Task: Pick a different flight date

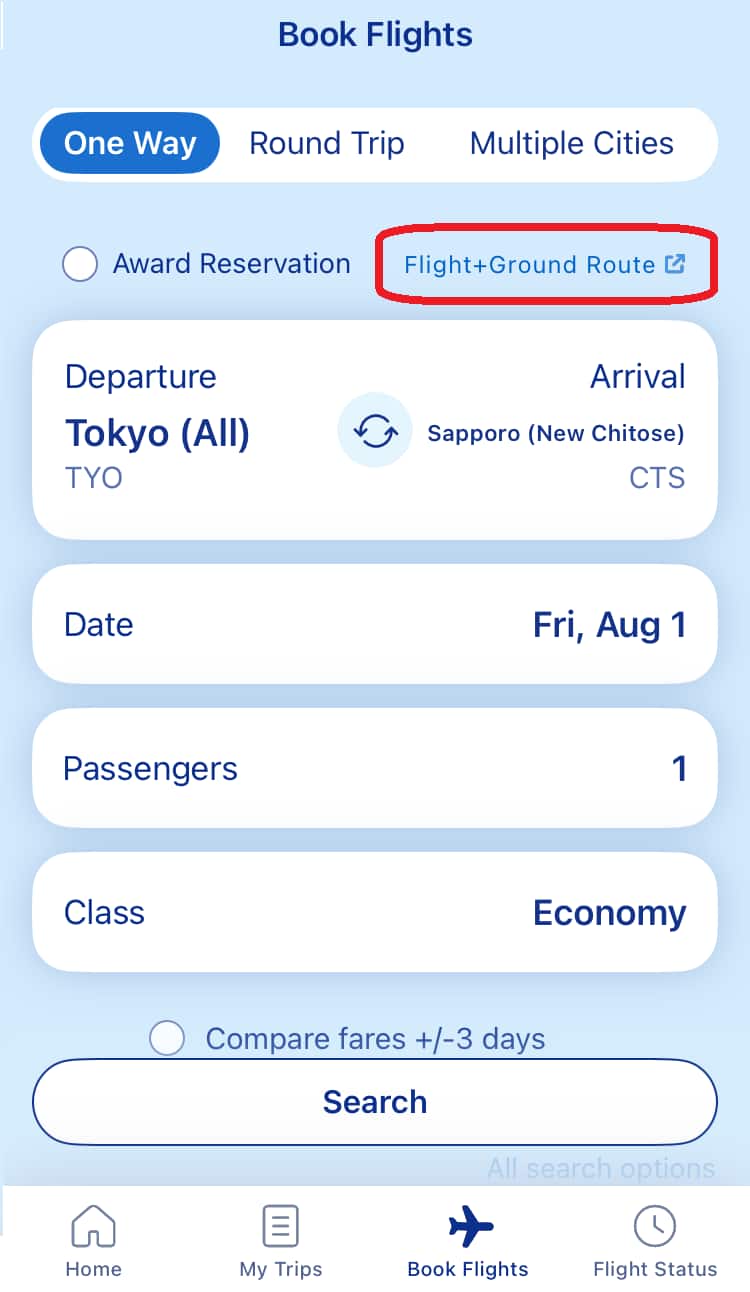Action: [x=375, y=625]
